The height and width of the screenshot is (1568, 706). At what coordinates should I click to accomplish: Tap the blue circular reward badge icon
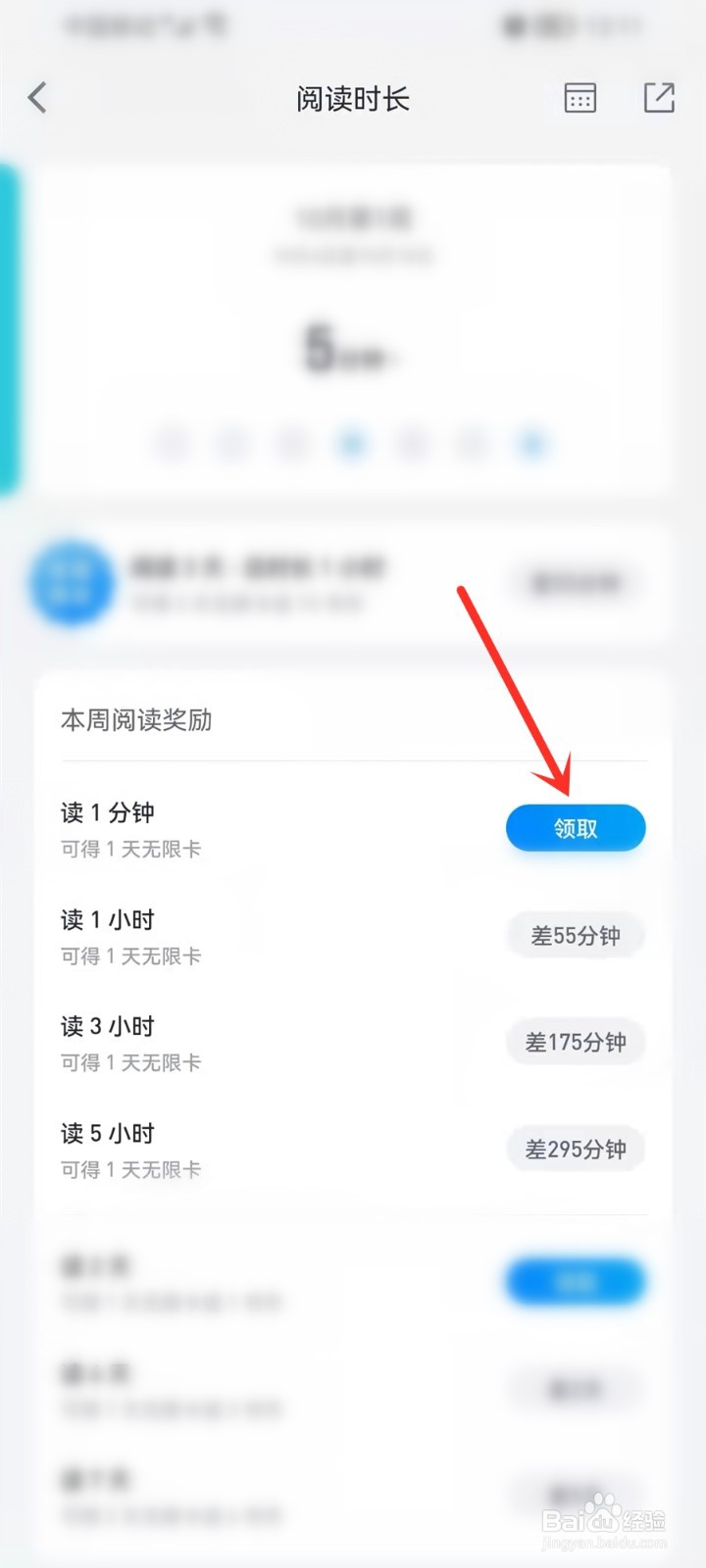tap(74, 583)
